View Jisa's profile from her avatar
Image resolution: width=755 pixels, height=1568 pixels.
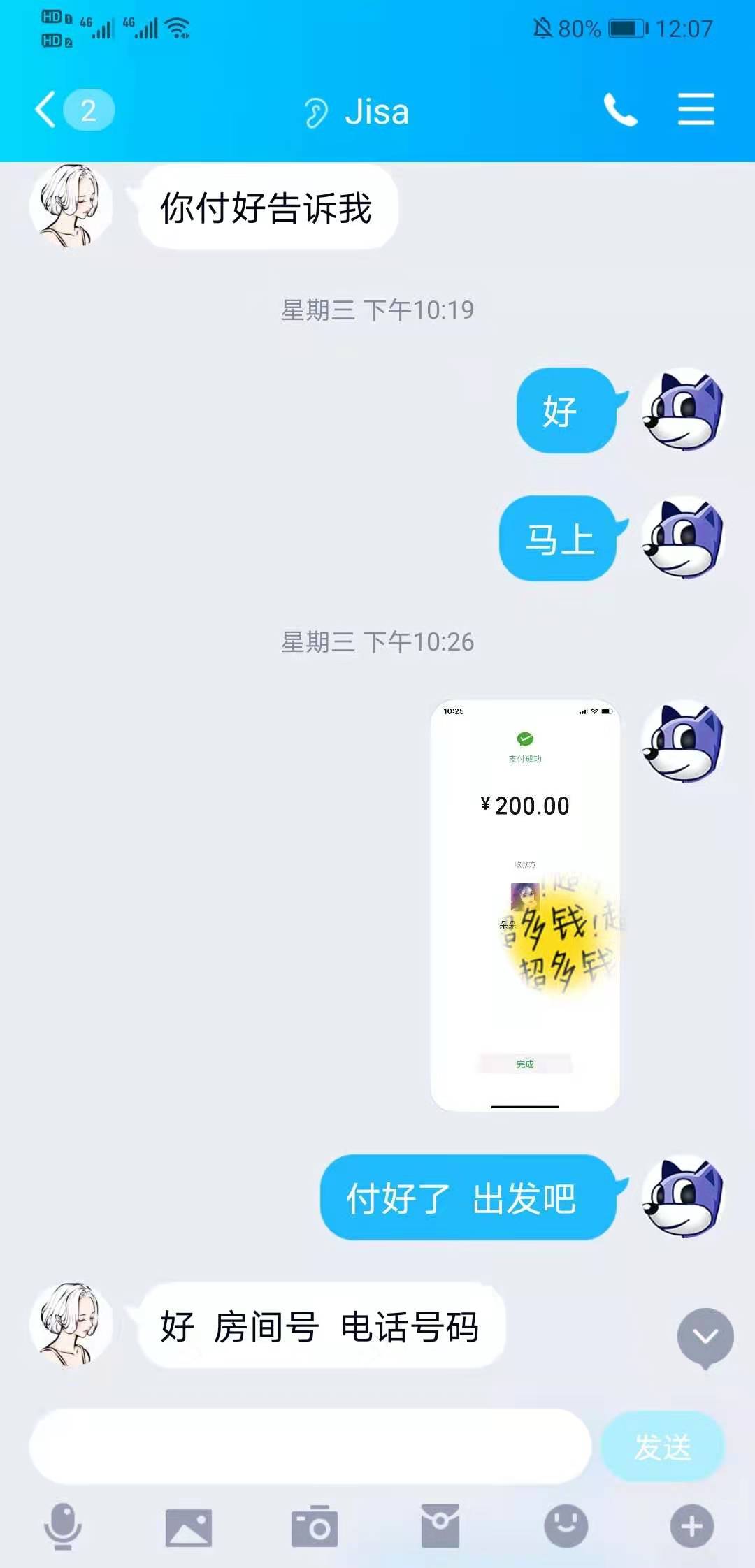71,1326
